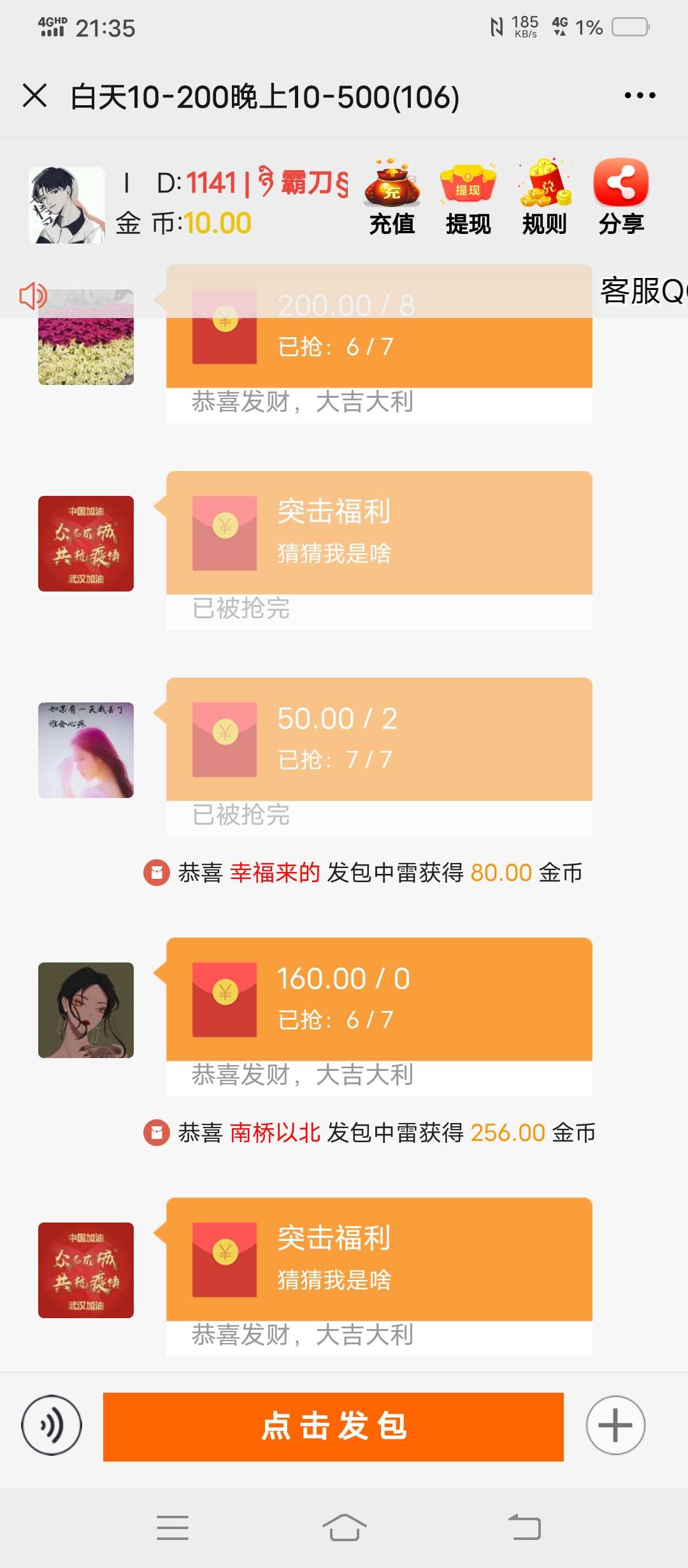Viewport: 688px width, 1568px height.
Task: Share via the 分享 button
Action: (621, 198)
